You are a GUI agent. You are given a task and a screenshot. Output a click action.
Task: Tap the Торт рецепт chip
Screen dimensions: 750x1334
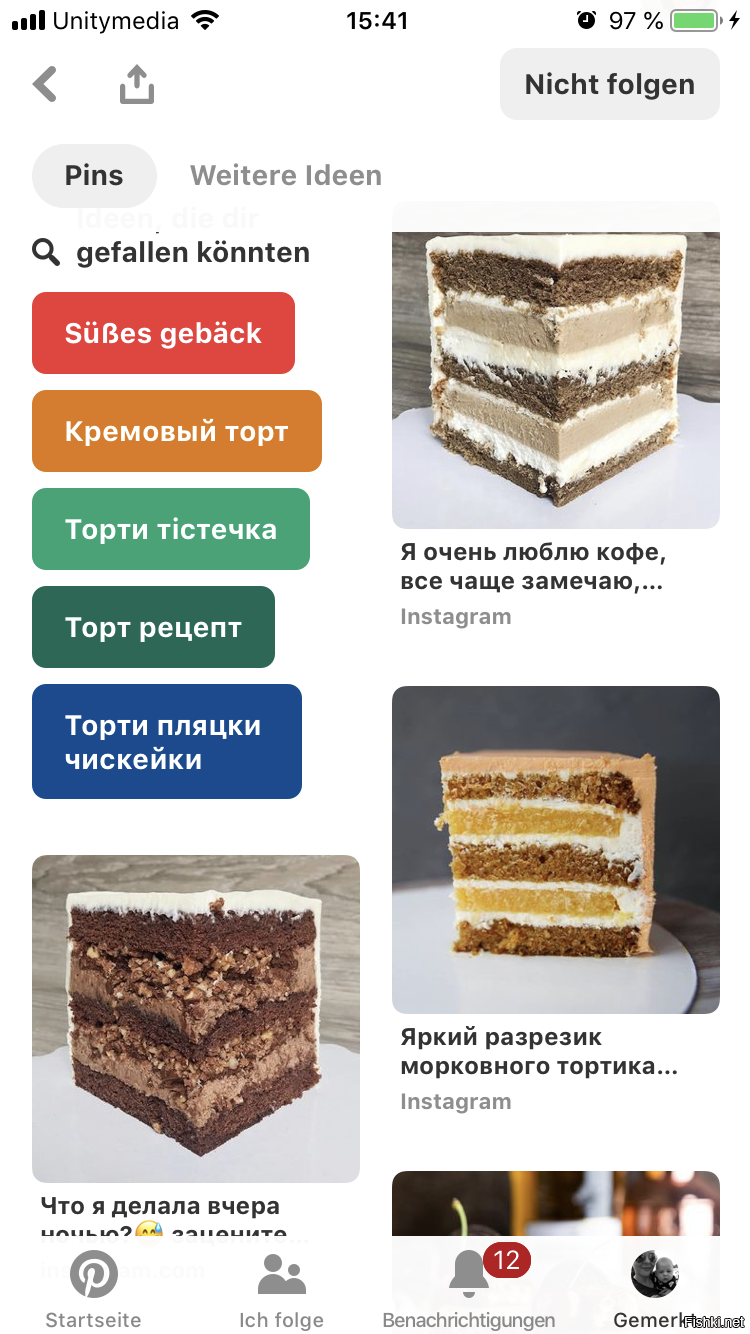(x=153, y=627)
